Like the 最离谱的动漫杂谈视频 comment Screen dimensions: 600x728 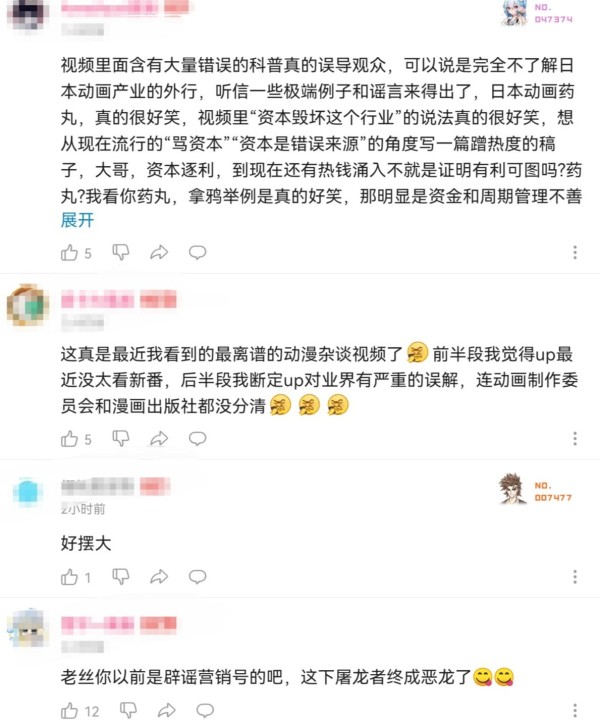point(69,439)
